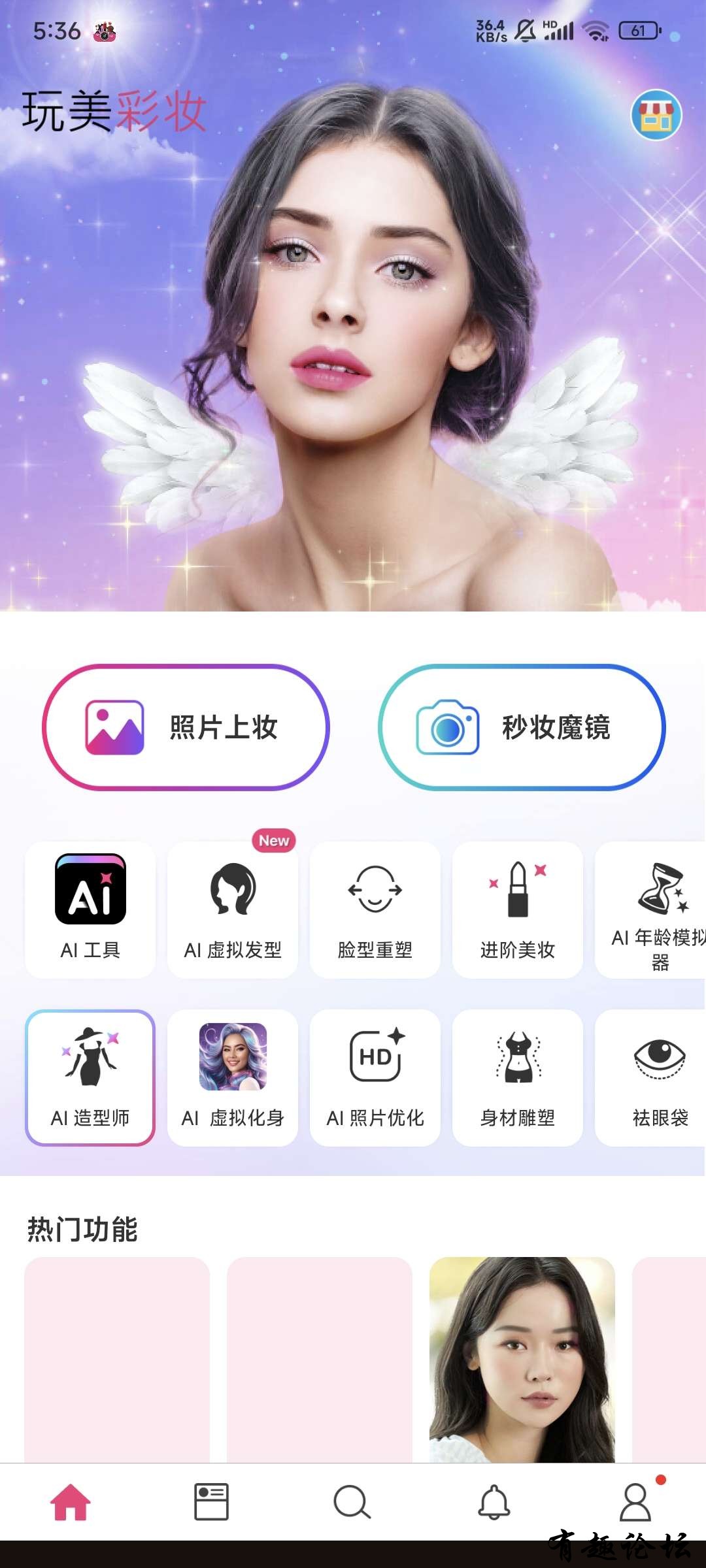Open AI 虚拟化身 avatar feature

[233, 1078]
